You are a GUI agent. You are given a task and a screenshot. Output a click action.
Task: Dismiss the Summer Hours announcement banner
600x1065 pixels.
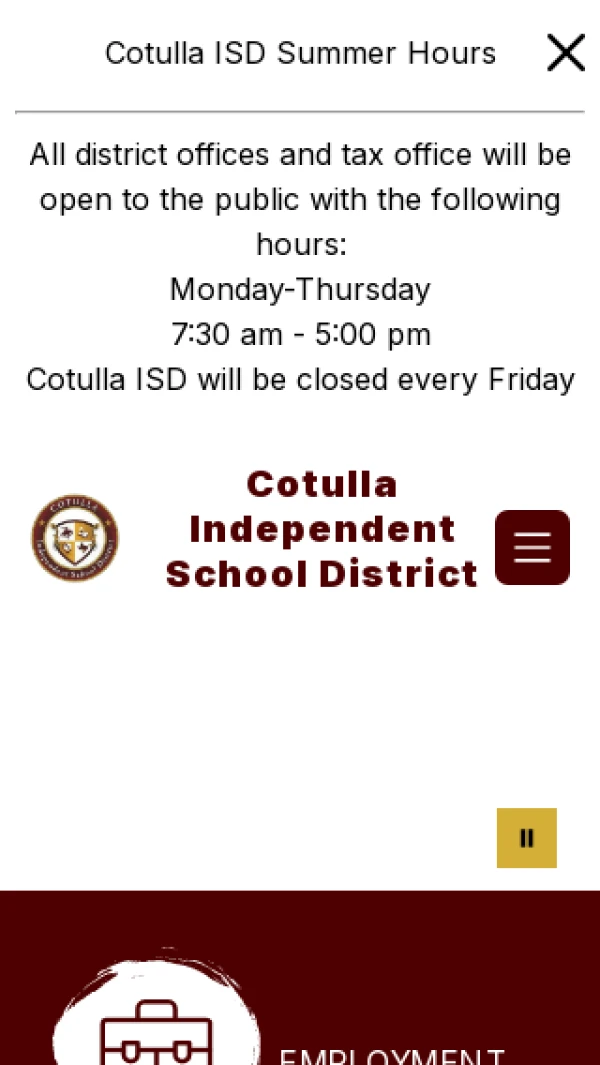566,52
